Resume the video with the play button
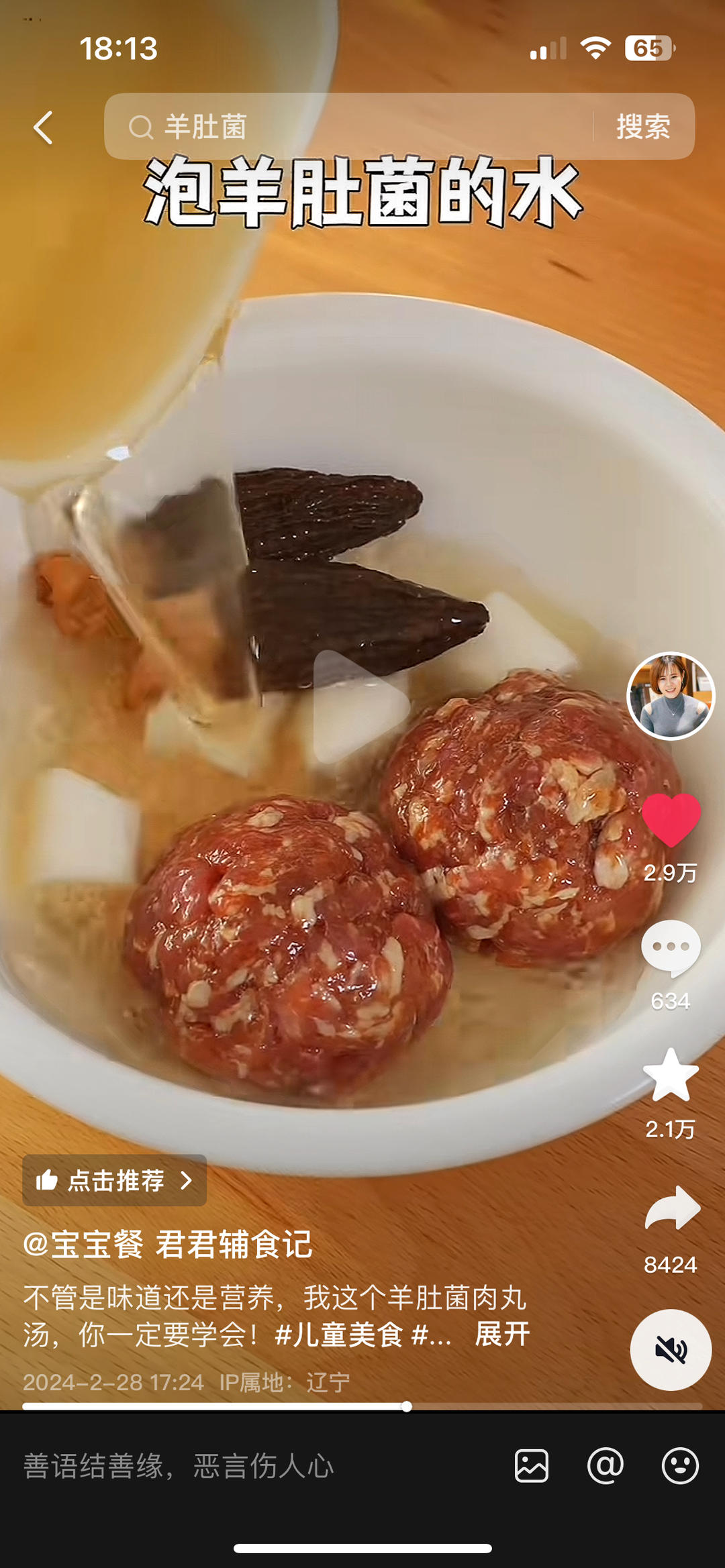 pyautogui.click(x=361, y=706)
